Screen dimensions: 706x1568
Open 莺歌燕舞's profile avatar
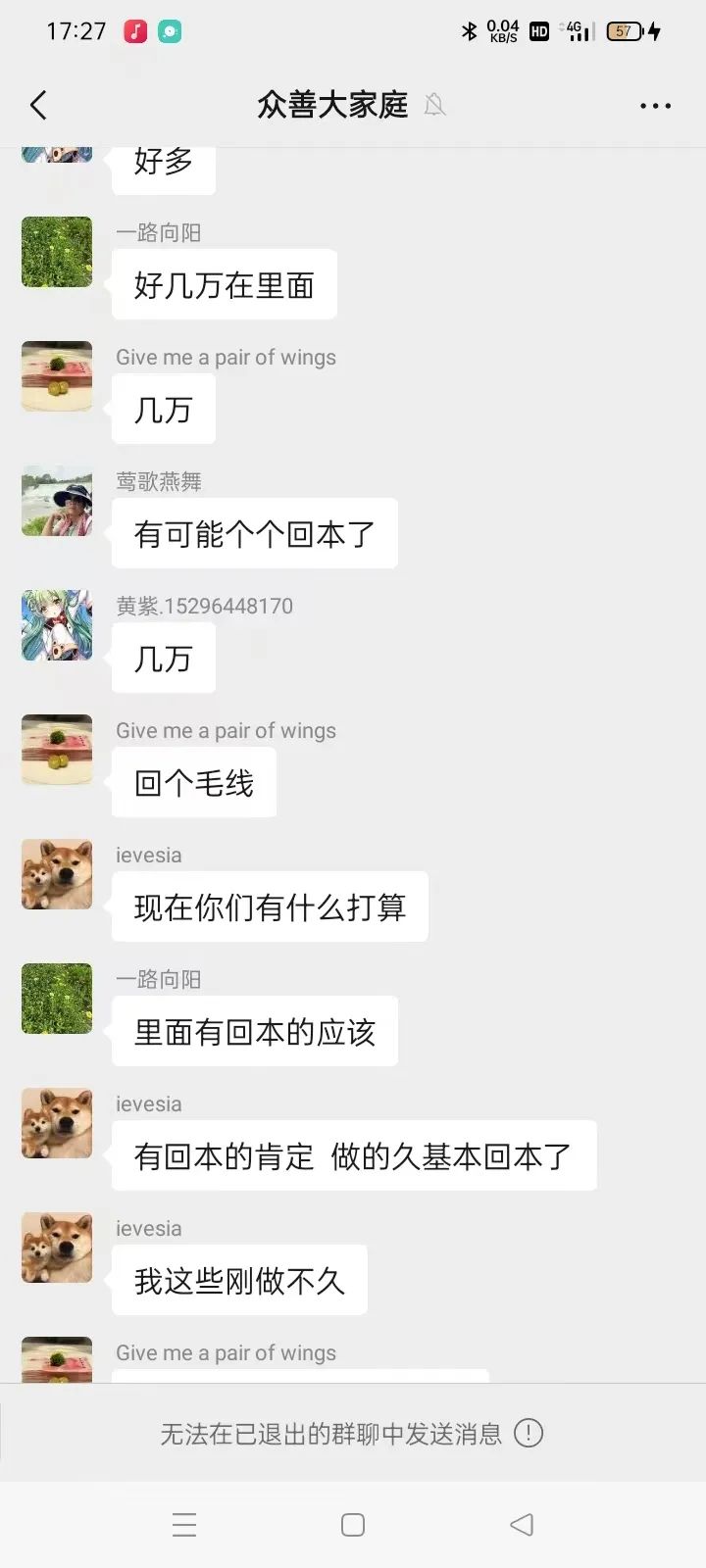point(57,501)
